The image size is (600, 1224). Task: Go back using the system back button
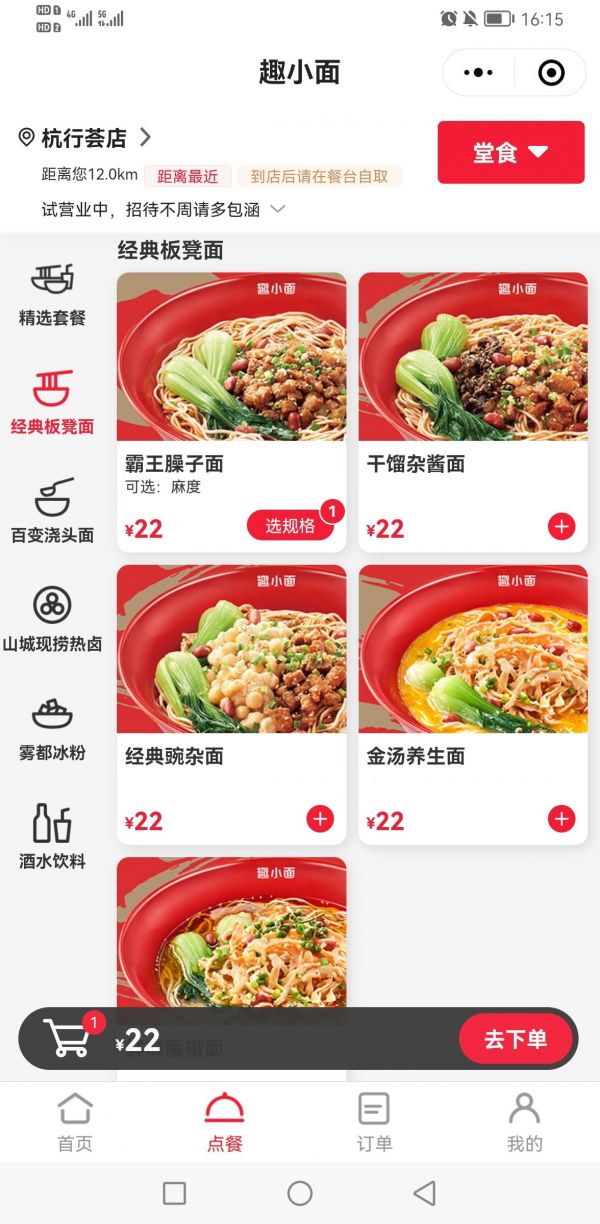pyautogui.click(x=425, y=1193)
